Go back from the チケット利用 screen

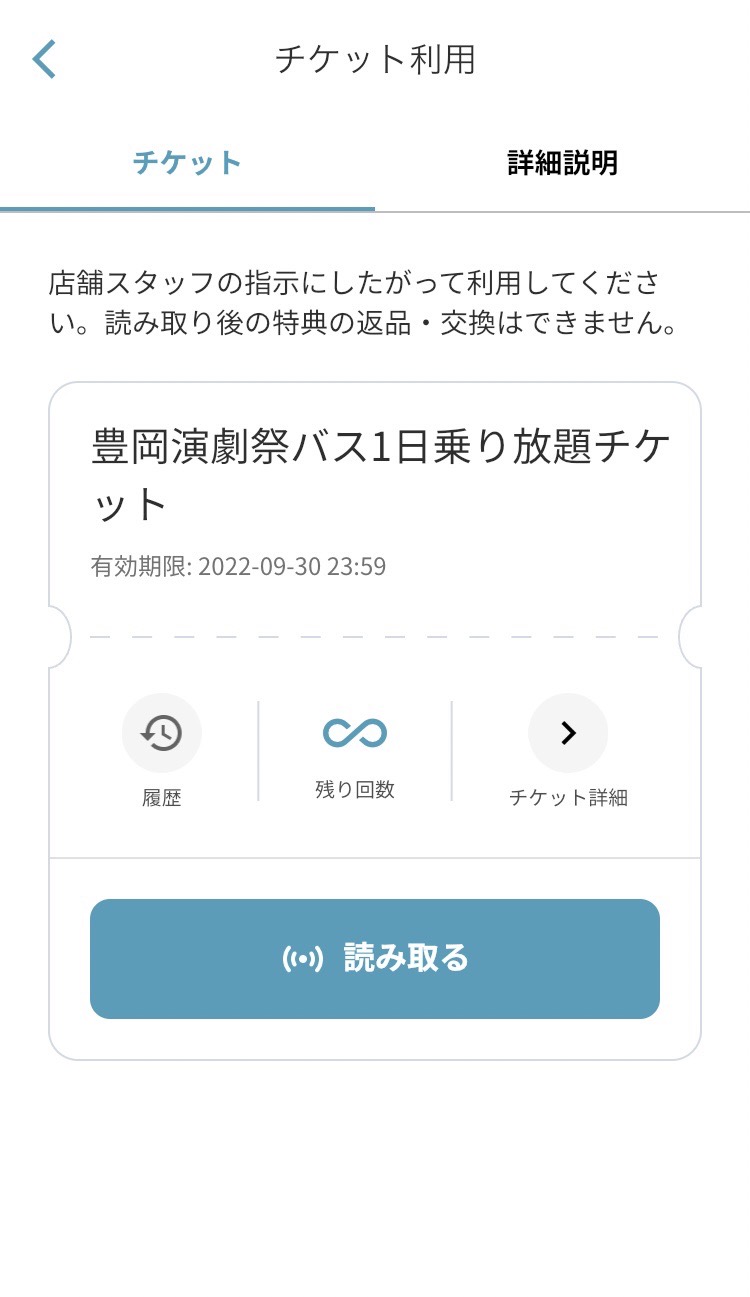point(44,60)
